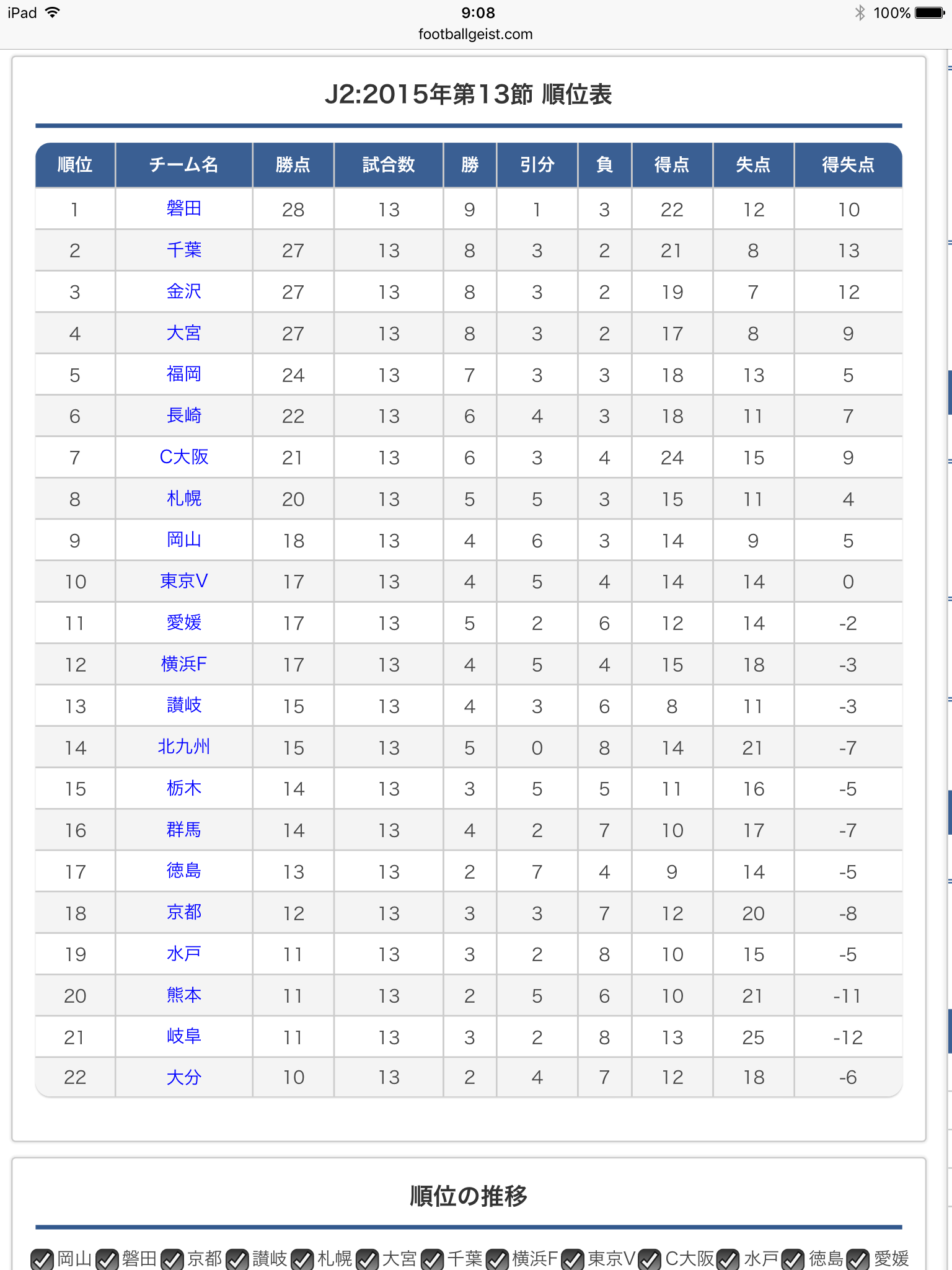Image resolution: width=952 pixels, height=1270 pixels.
Task: Open the 金沢 team page
Action: pos(183,291)
